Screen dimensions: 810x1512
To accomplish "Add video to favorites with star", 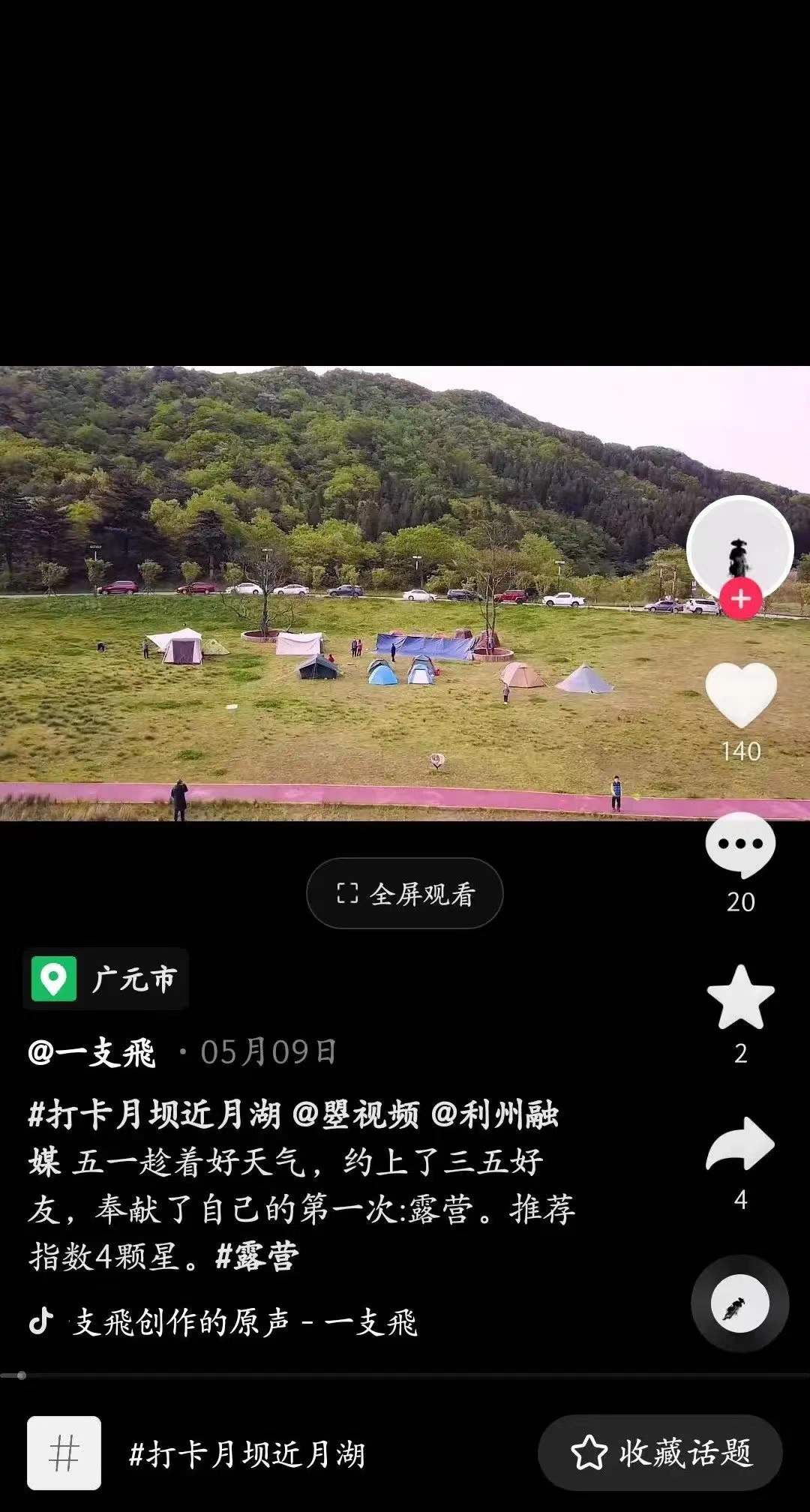I will click(740, 997).
